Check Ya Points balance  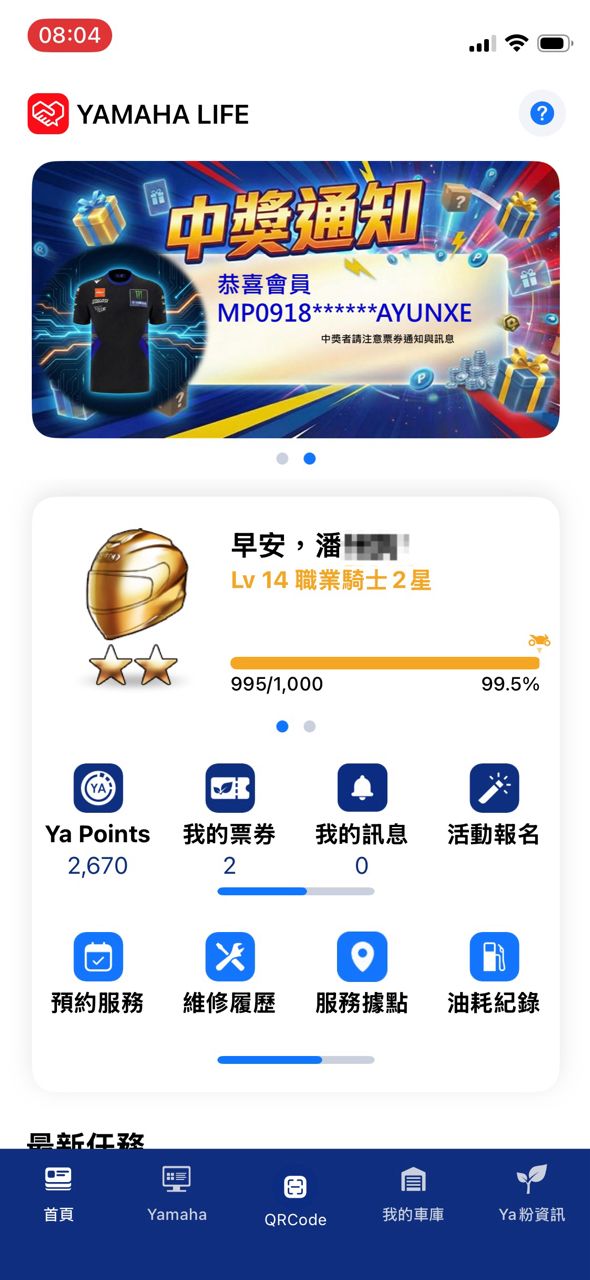pyautogui.click(x=98, y=820)
